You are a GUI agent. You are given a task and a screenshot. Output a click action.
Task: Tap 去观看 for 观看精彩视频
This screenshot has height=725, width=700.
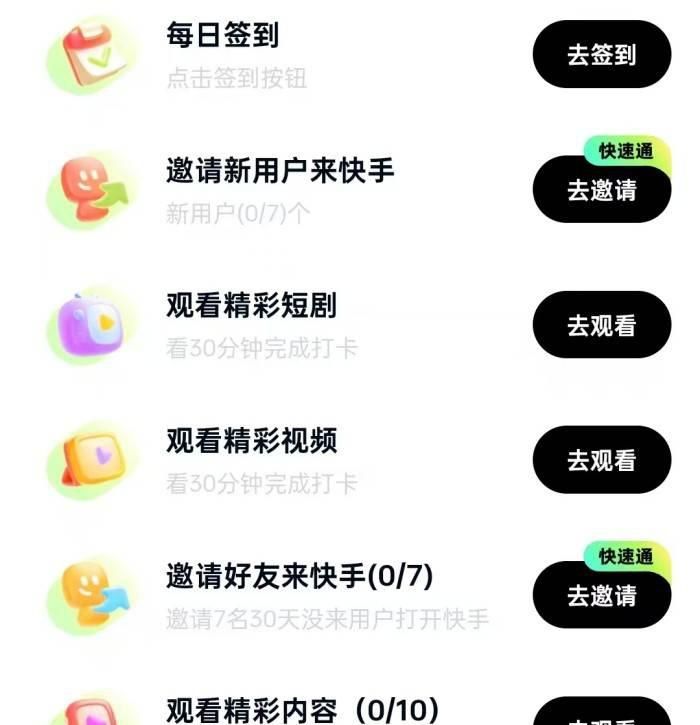pos(601,460)
